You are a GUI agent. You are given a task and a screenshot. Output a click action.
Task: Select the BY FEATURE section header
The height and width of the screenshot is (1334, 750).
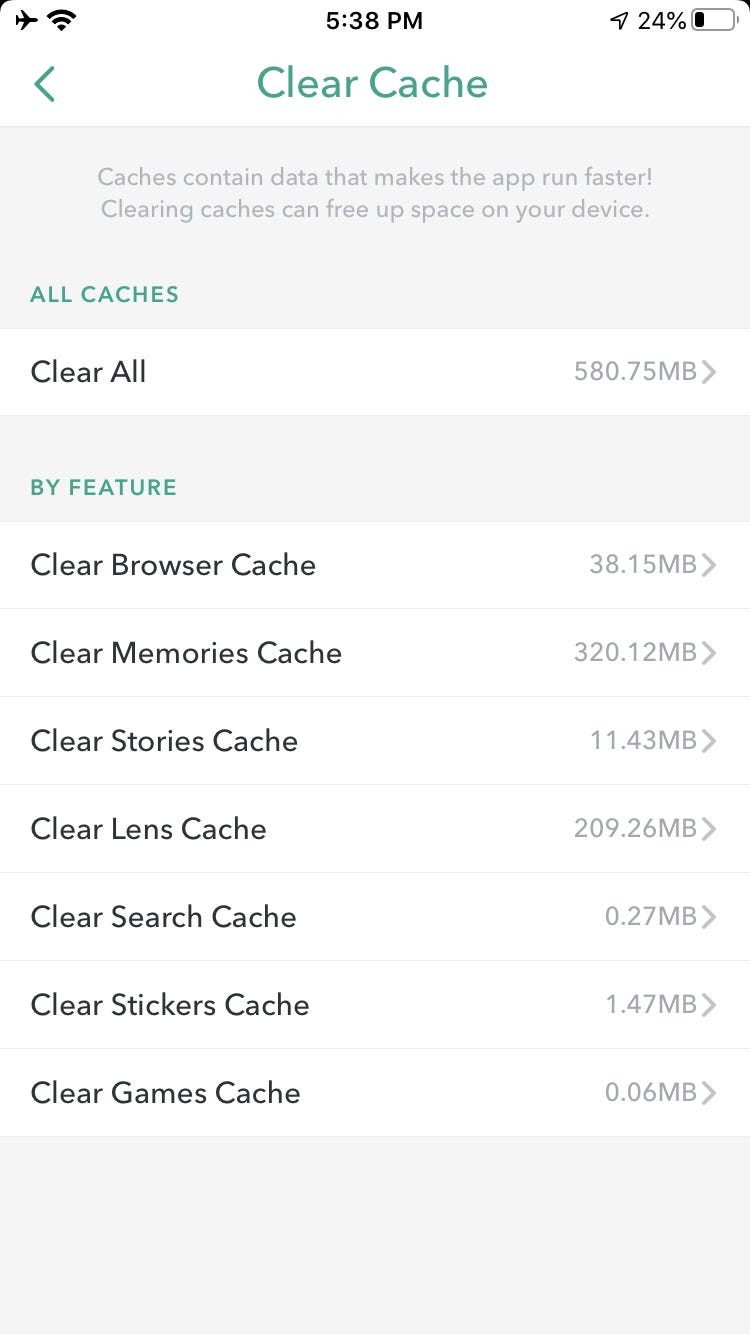tap(103, 487)
